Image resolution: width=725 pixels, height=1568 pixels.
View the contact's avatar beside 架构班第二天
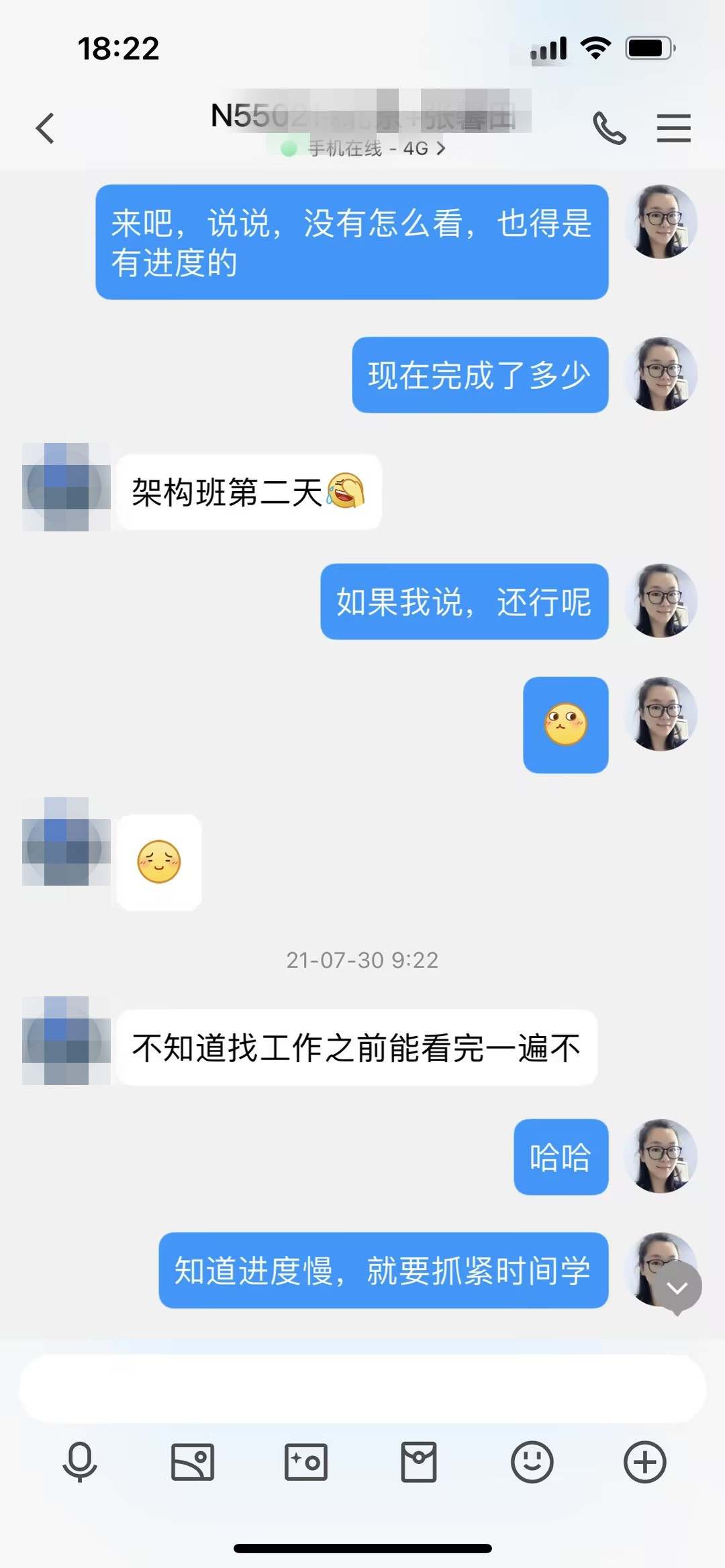point(66,487)
